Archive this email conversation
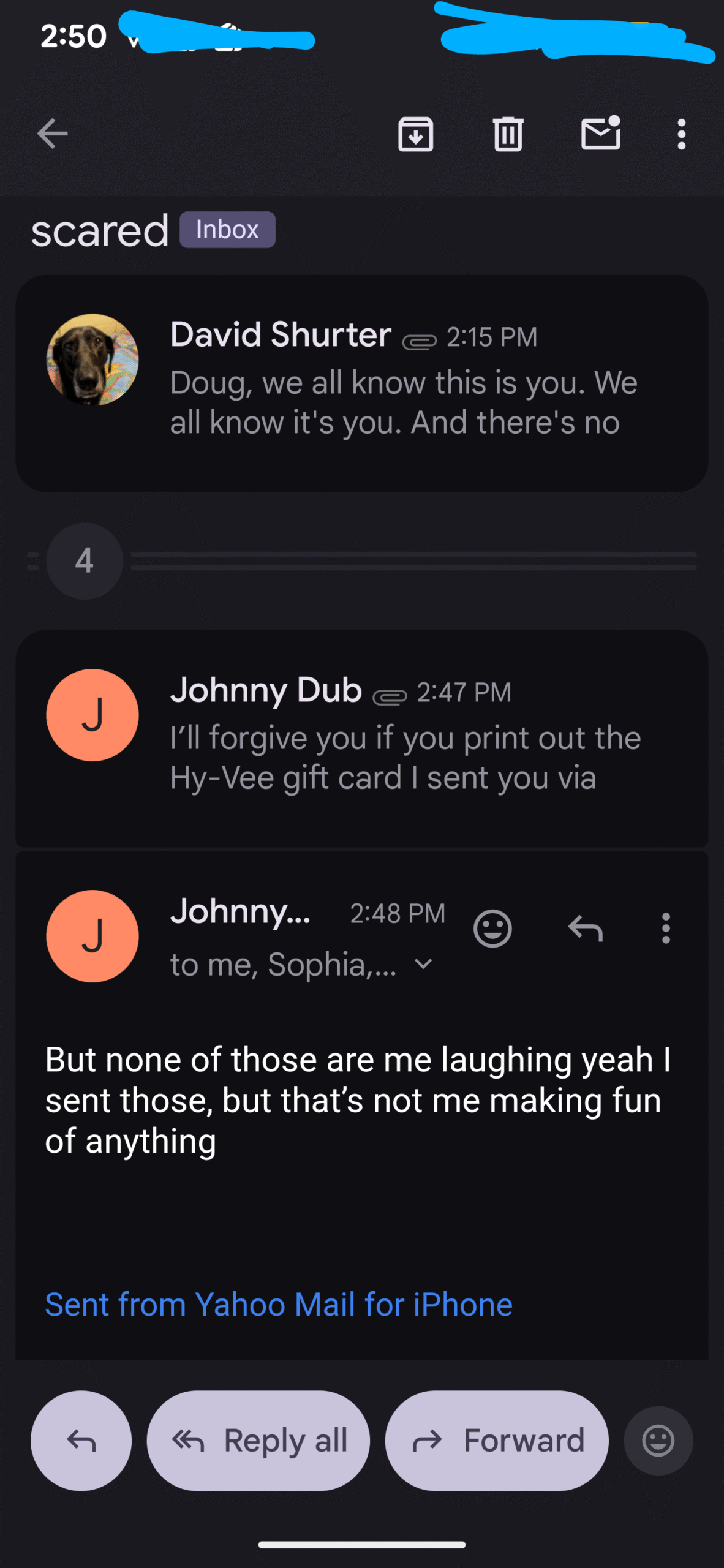 (x=416, y=134)
